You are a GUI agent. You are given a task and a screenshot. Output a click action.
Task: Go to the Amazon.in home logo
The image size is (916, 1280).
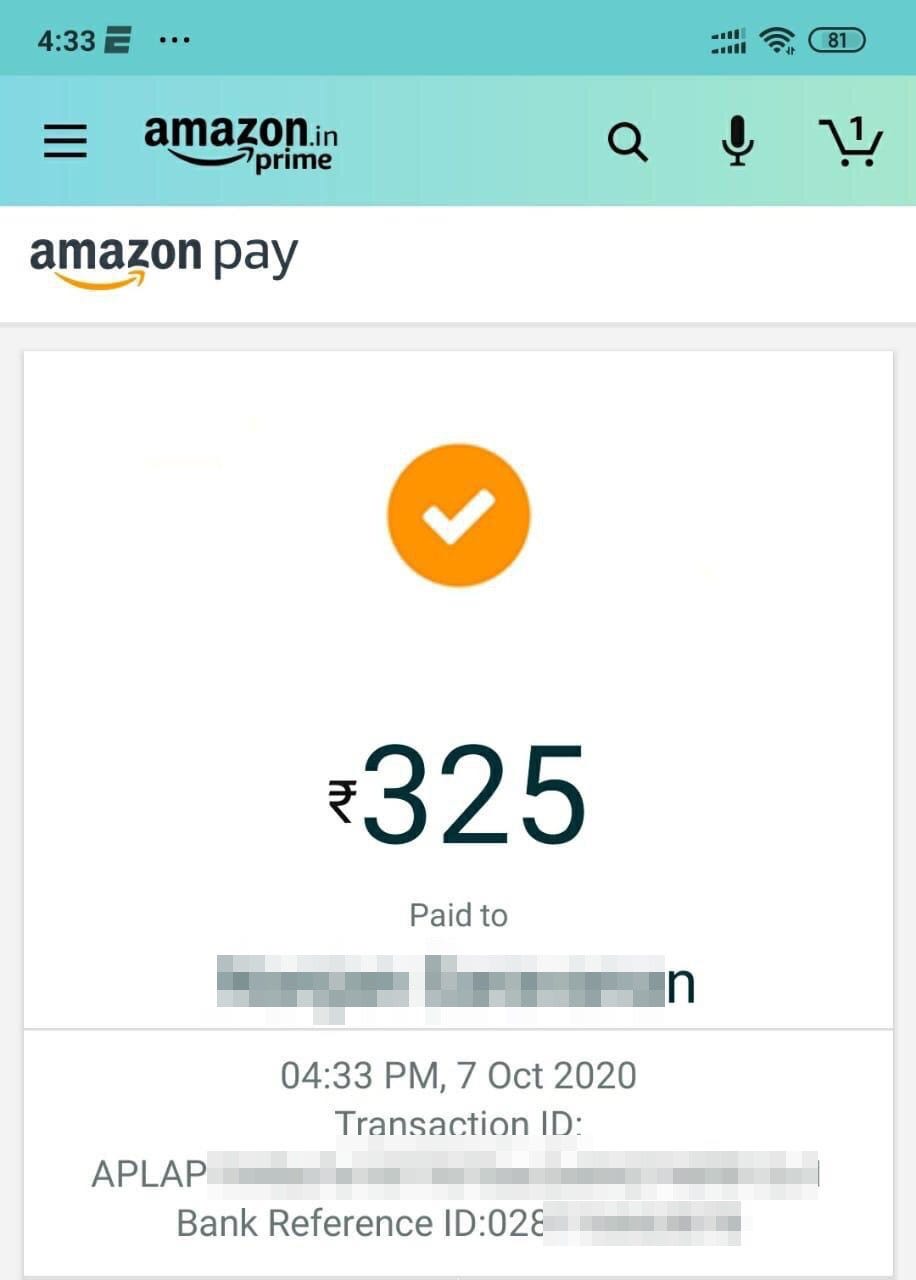pos(241,142)
